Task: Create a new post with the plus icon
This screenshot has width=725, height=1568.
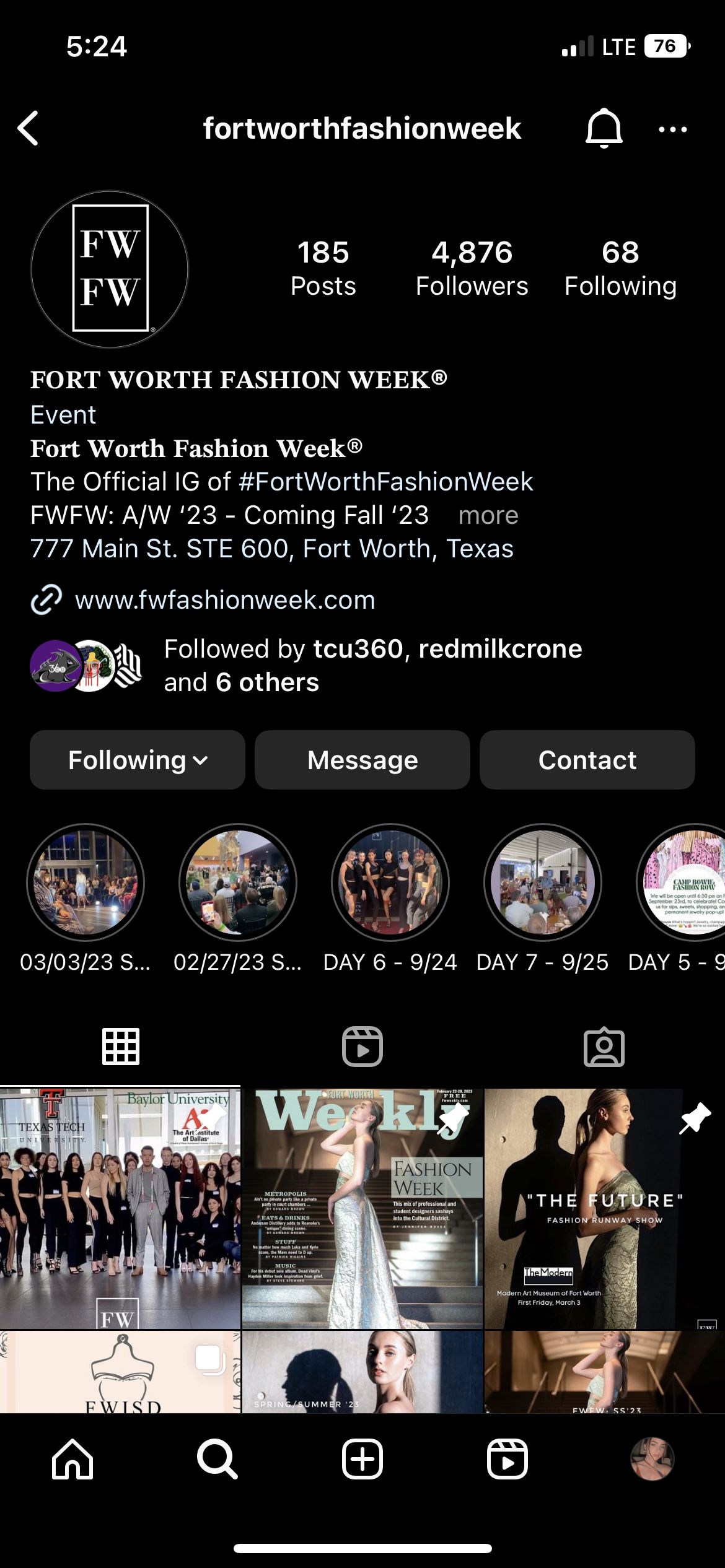Action: [x=362, y=1459]
